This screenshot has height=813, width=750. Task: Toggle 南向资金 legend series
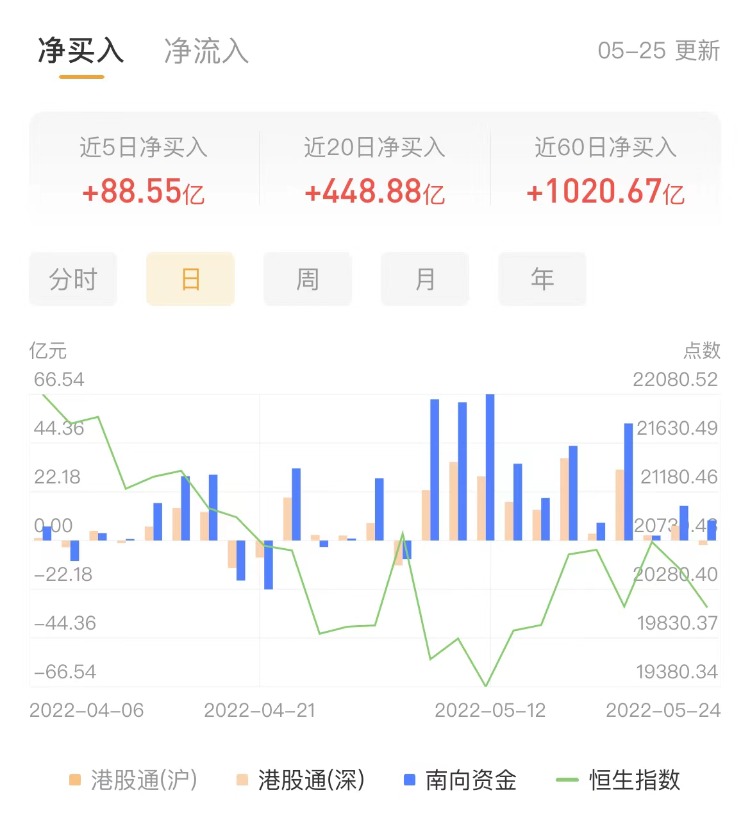[x=460, y=780]
